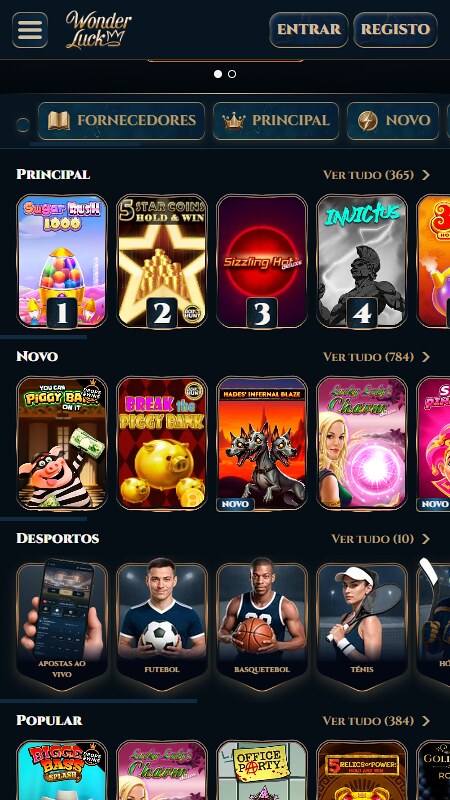450x800 pixels.
Task: Open Apostas ao Vivo card
Action: (x=62, y=626)
